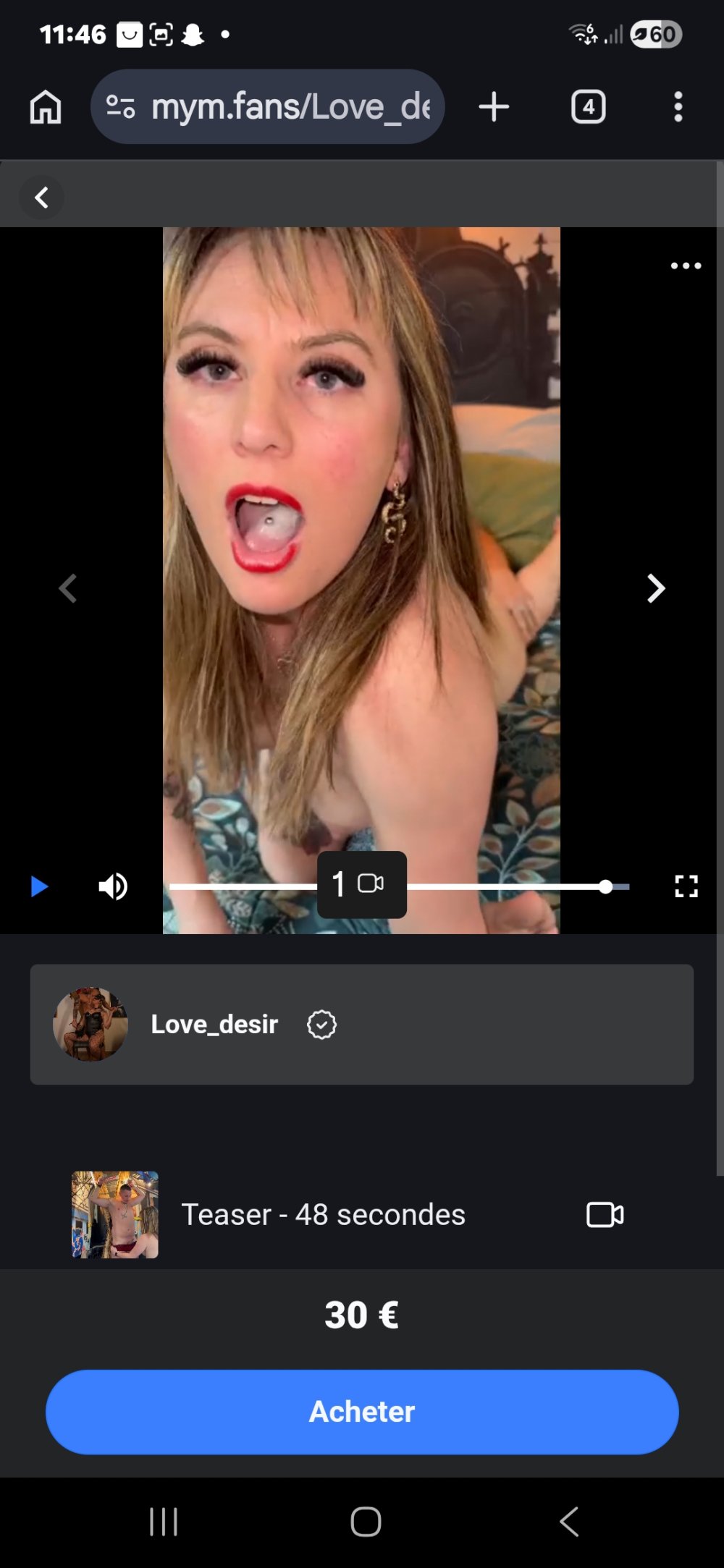Mute the video sound
The height and width of the screenshot is (1568, 724).
pyautogui.click(x=113, y=886)
